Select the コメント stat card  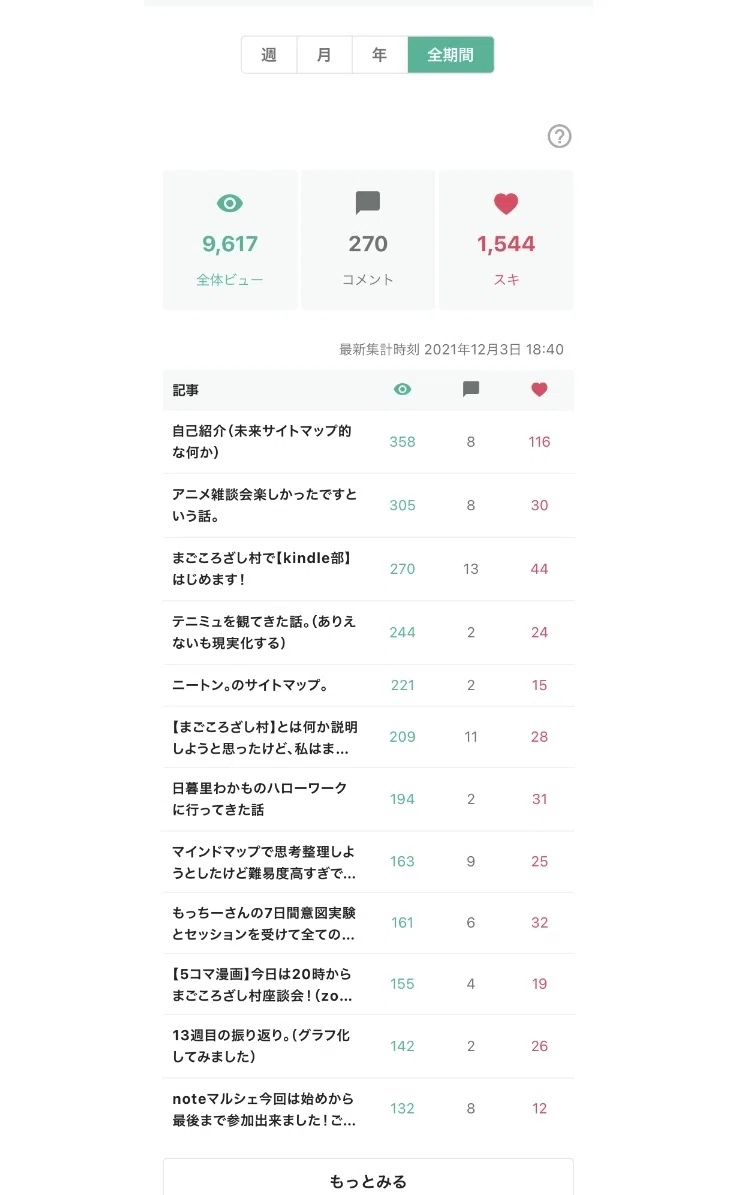click(x=368, y=240)
